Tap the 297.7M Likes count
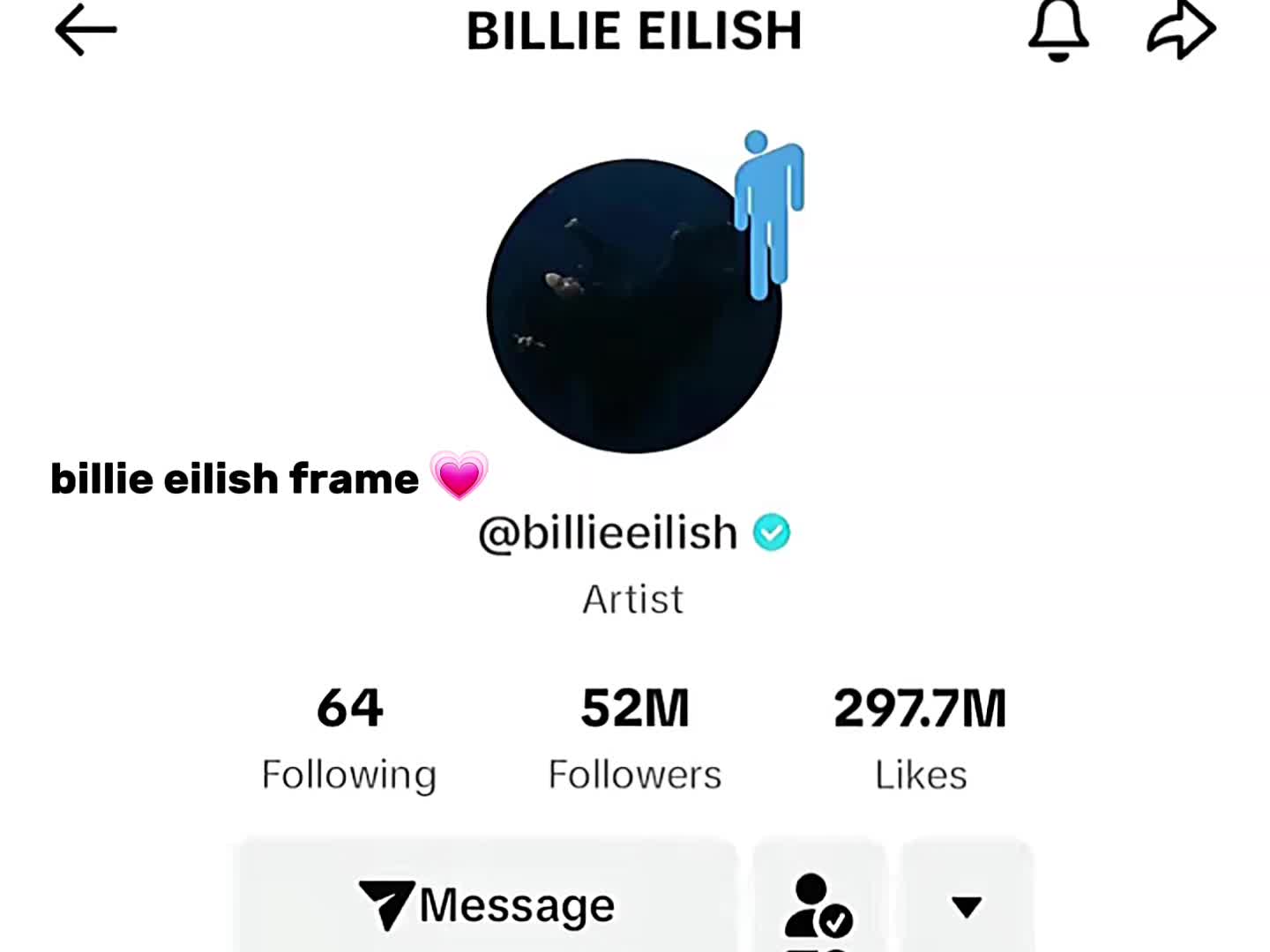The image size is (1270, 952). click(x=920, y=739)
